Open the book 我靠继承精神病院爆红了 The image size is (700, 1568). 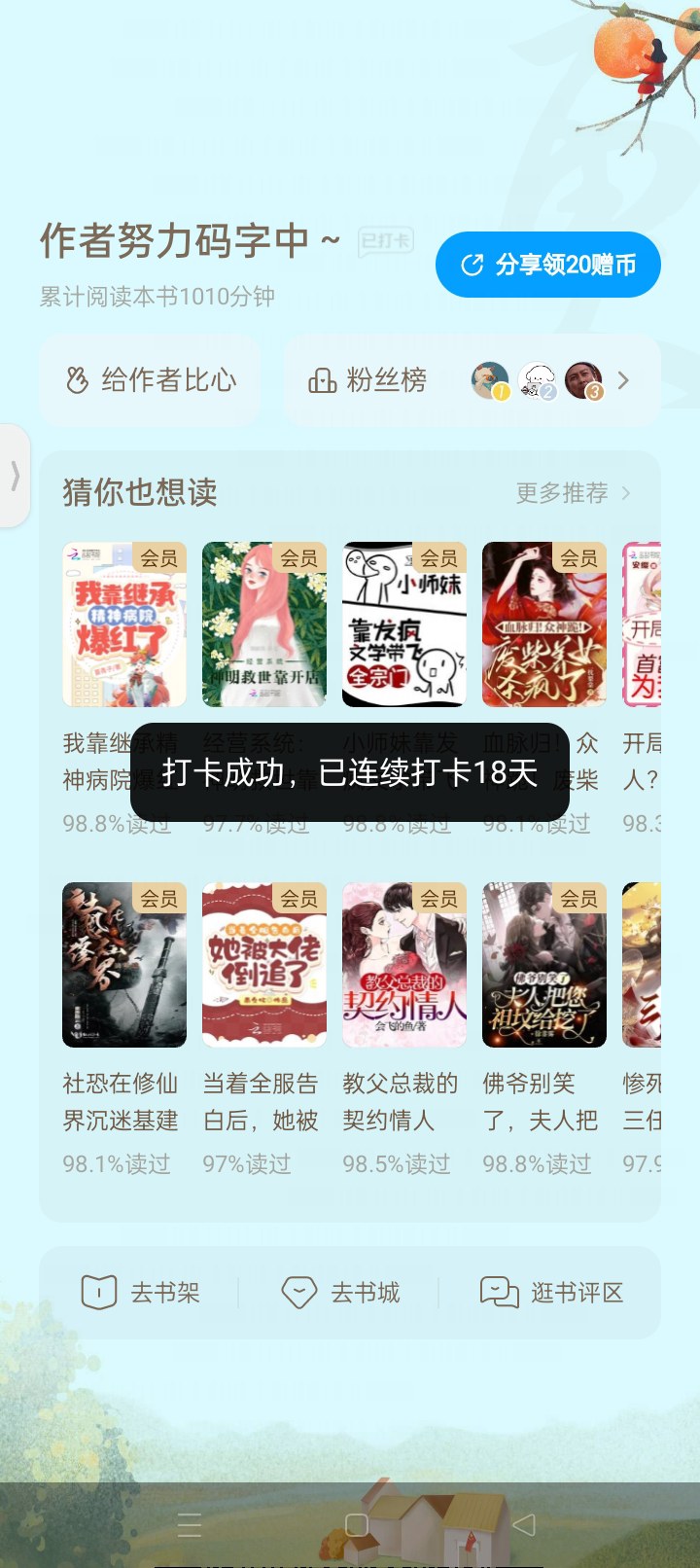[x=124, y=624]
